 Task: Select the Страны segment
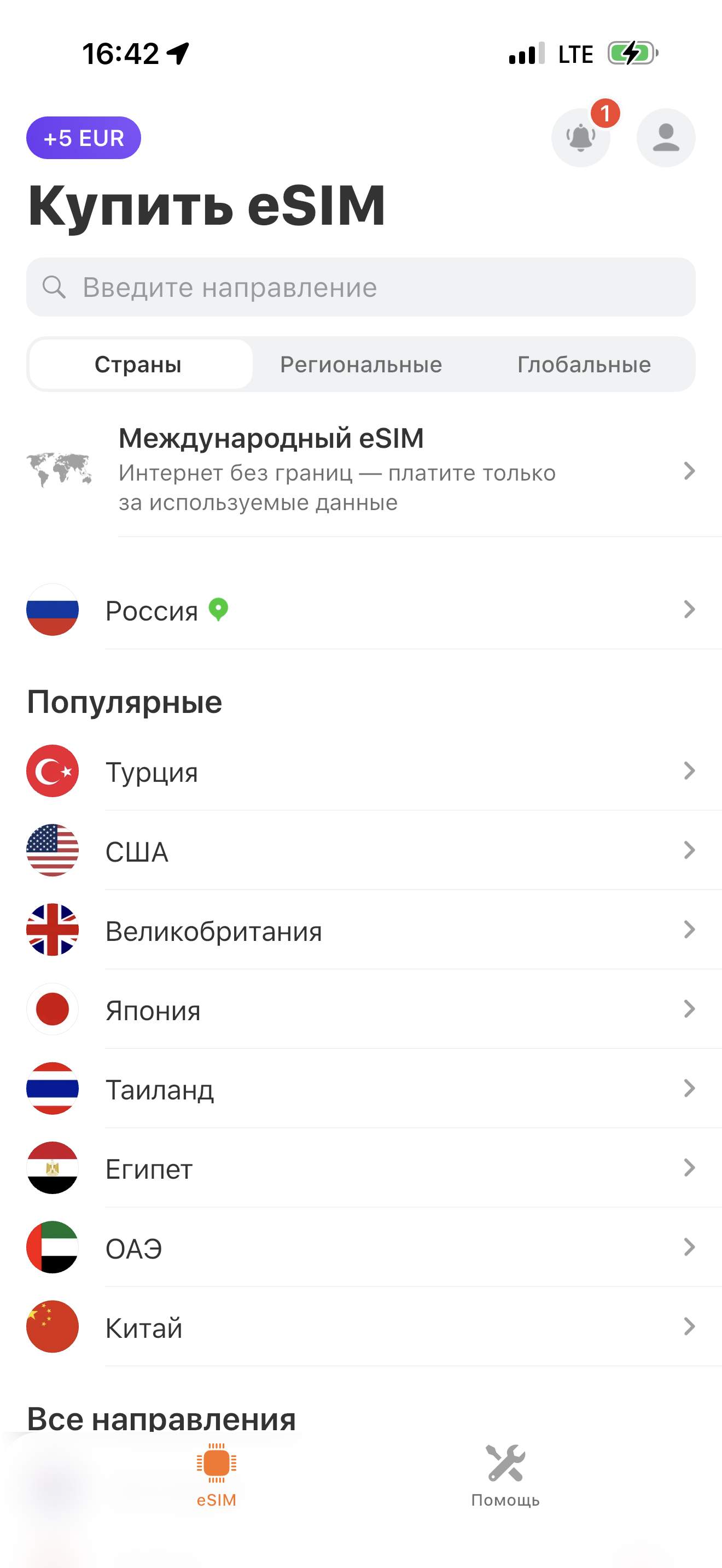pos(139,365)
